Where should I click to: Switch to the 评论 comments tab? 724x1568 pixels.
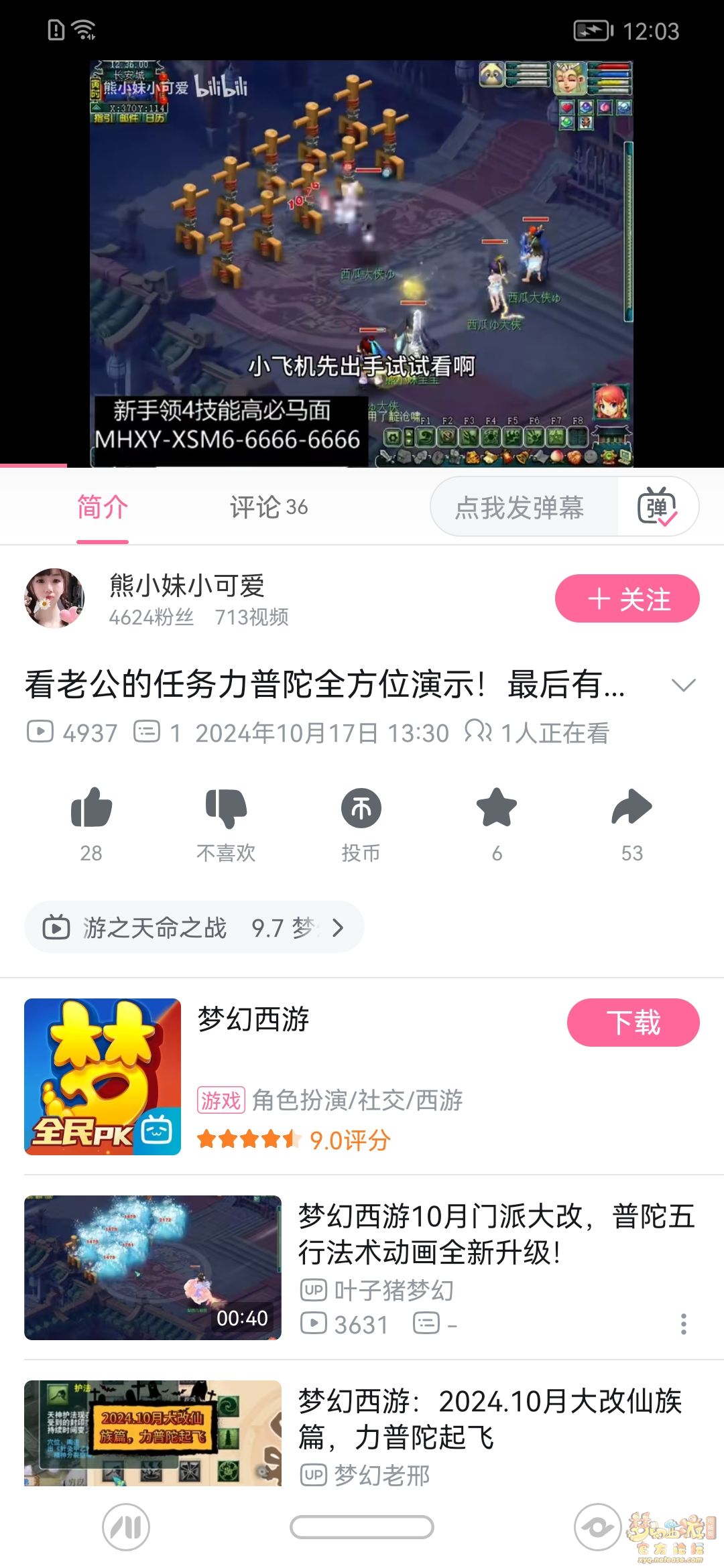268,507
